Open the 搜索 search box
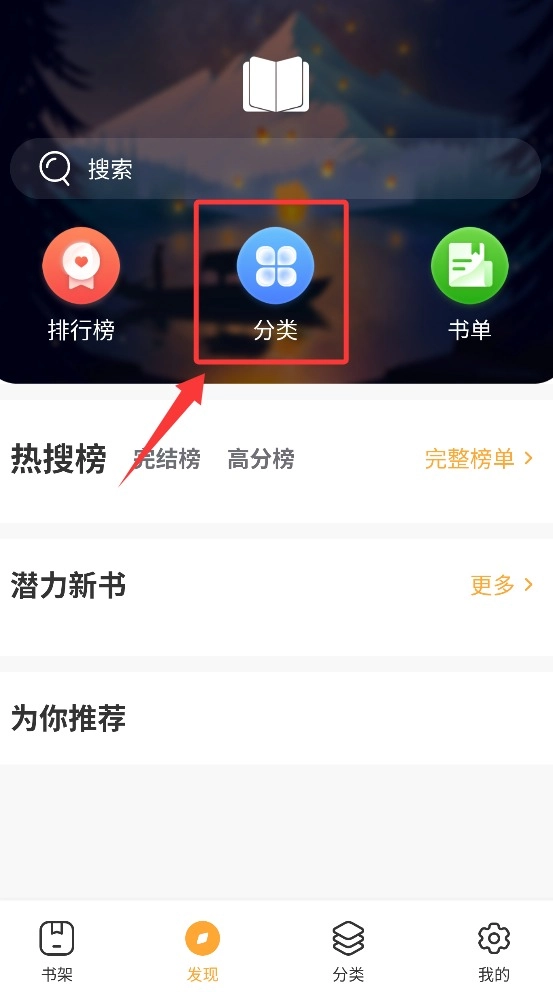This screenshot has width=553, height=992. coord(275,168)
